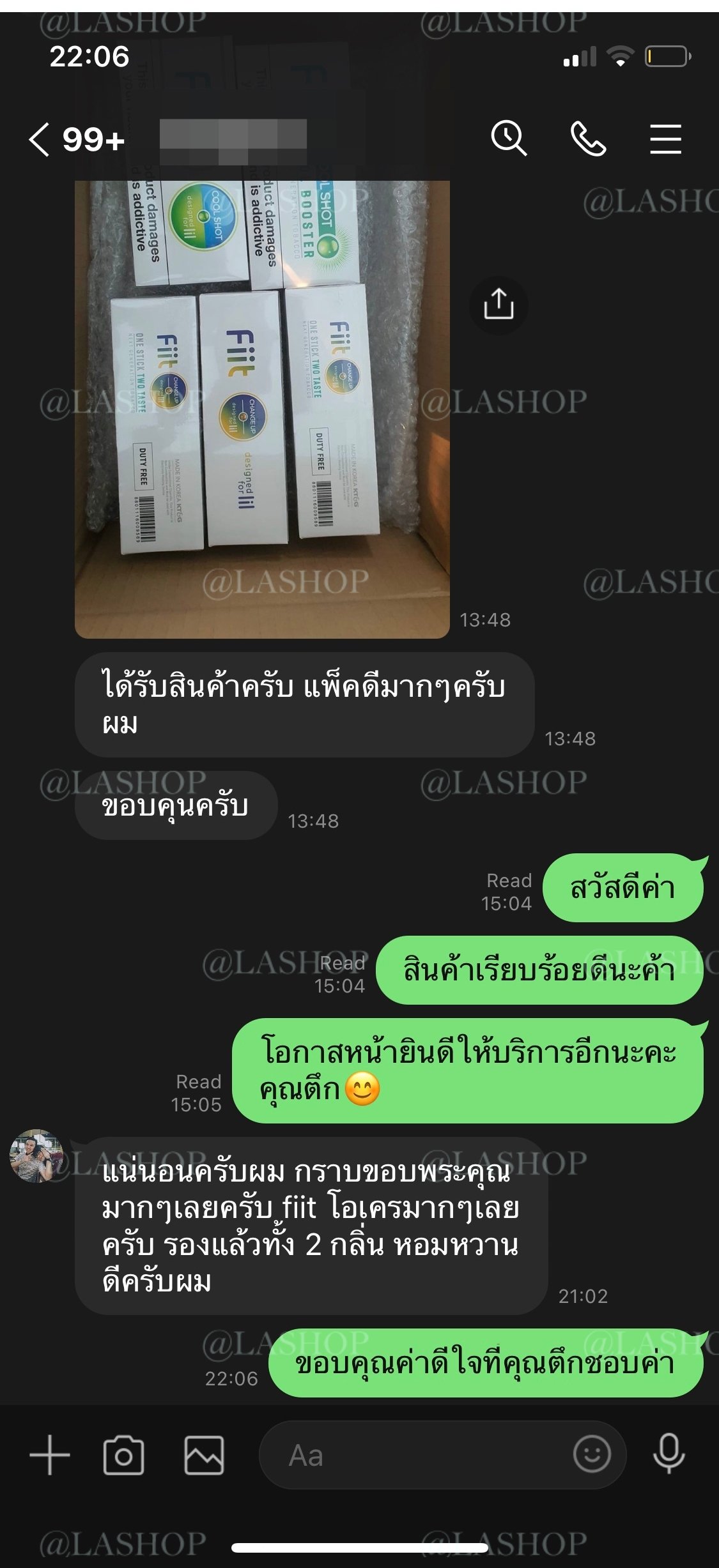The width and height of the screenshot is (719, 1568).
Task: Search within this conversation
Action: [509, 139]
